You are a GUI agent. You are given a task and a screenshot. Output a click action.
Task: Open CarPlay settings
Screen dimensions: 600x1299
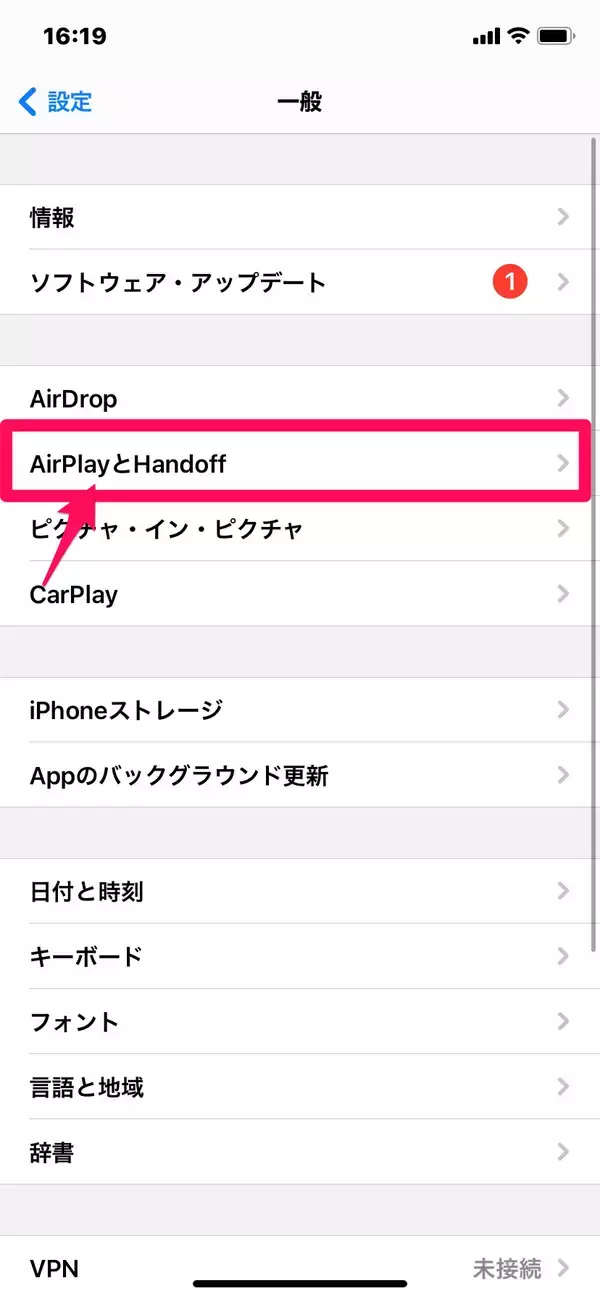pos(300,594)
